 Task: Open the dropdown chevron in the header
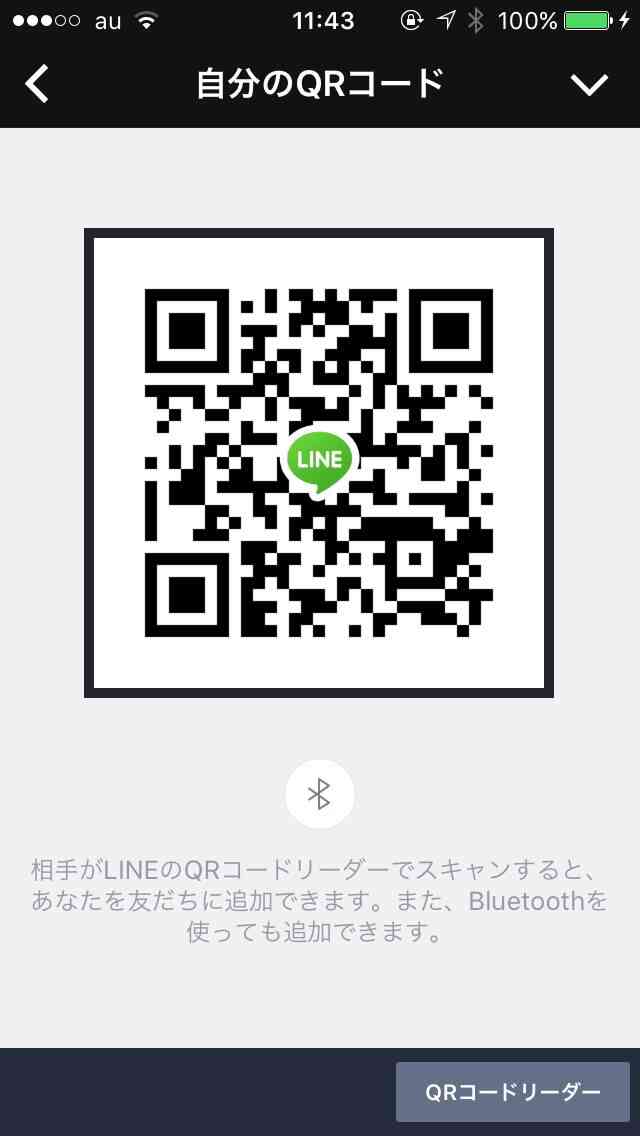(x=589, y=85)
